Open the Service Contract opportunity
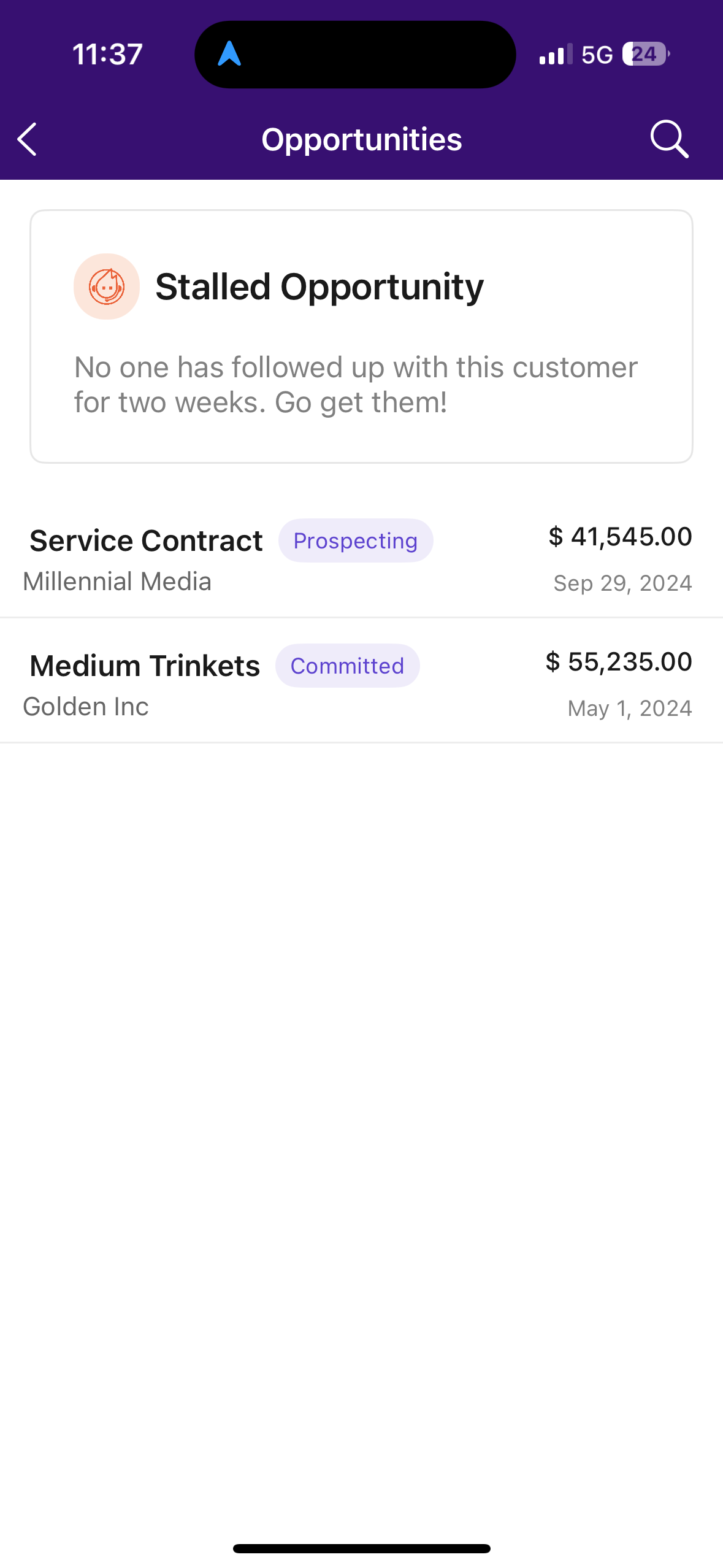 point(146,541)
